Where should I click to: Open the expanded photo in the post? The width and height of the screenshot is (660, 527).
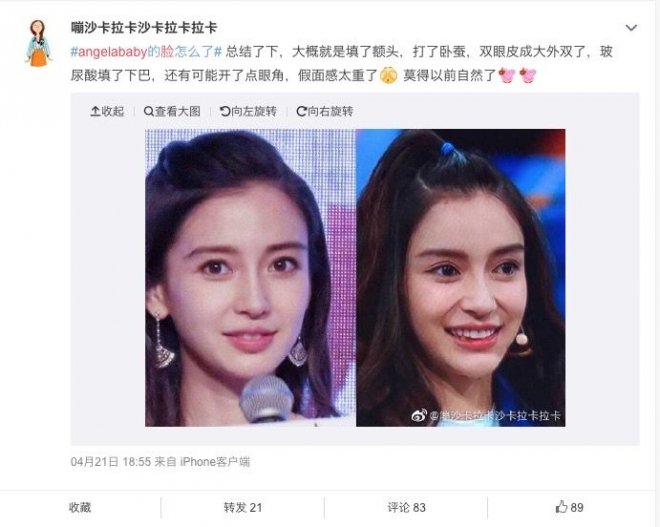coord(355,277)
